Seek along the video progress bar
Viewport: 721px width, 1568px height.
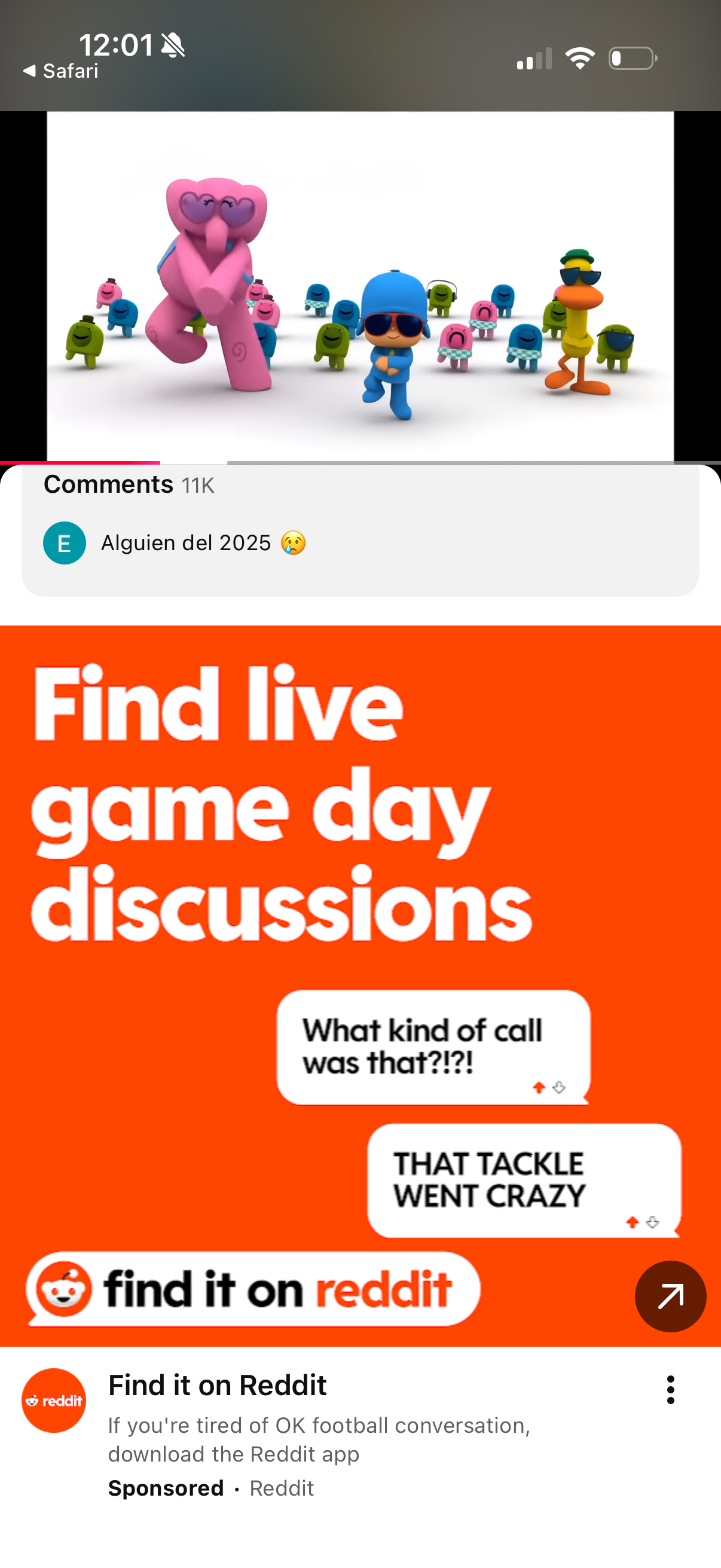pos(360,463)
